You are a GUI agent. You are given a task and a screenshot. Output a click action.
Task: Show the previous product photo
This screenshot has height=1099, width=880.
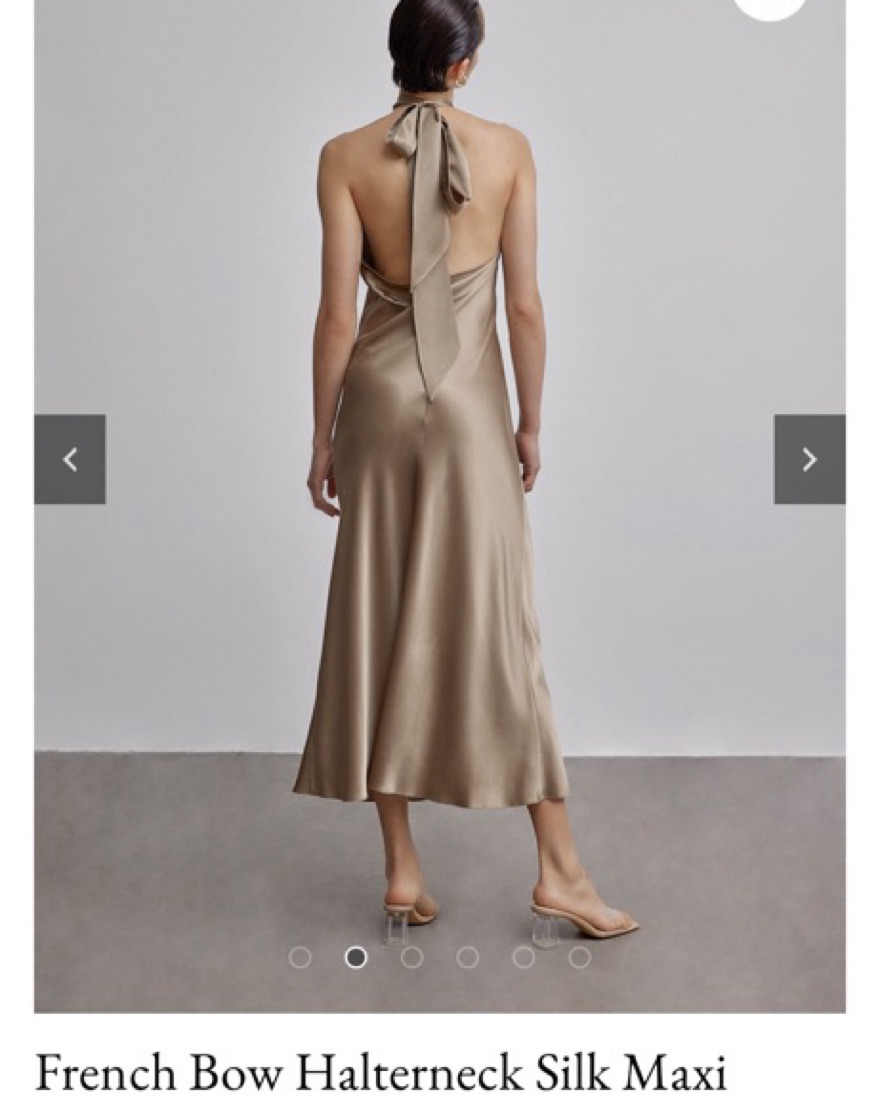(x=70, y=459)
